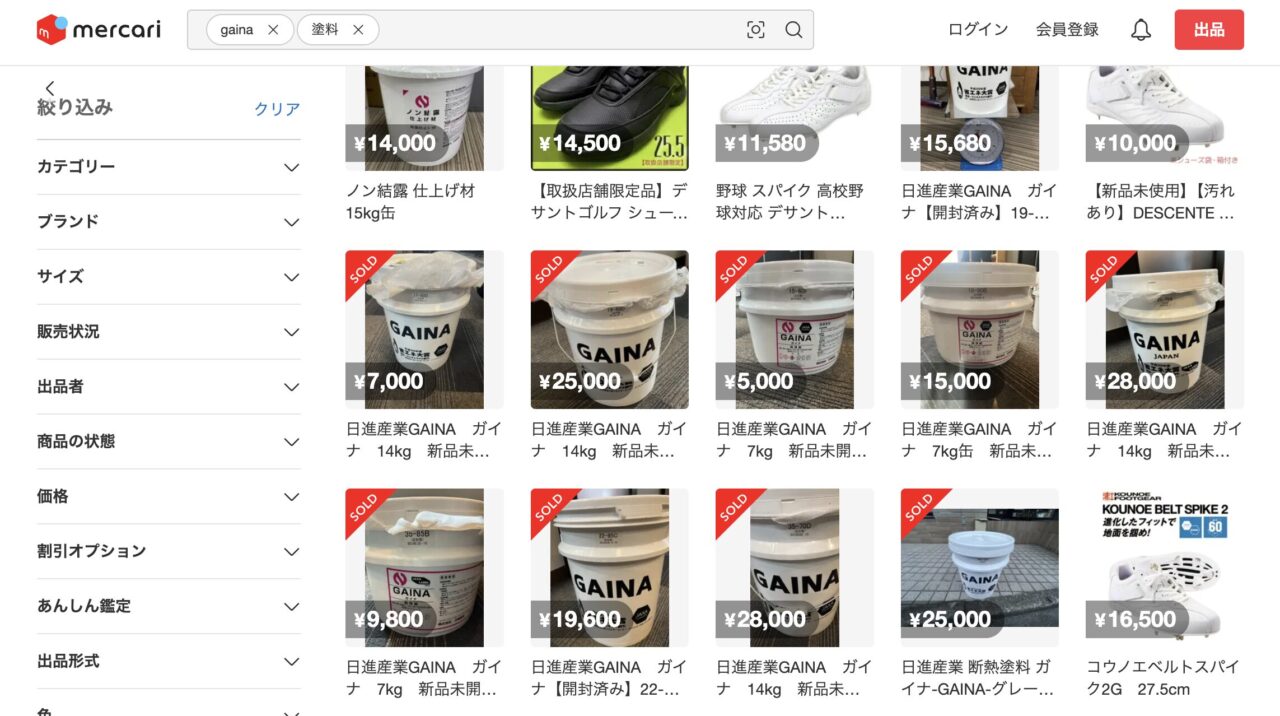This screenshot has width=1280, height=716.
Task: Collapse the filter panel back arrow
Action: (x=50, y=88)
